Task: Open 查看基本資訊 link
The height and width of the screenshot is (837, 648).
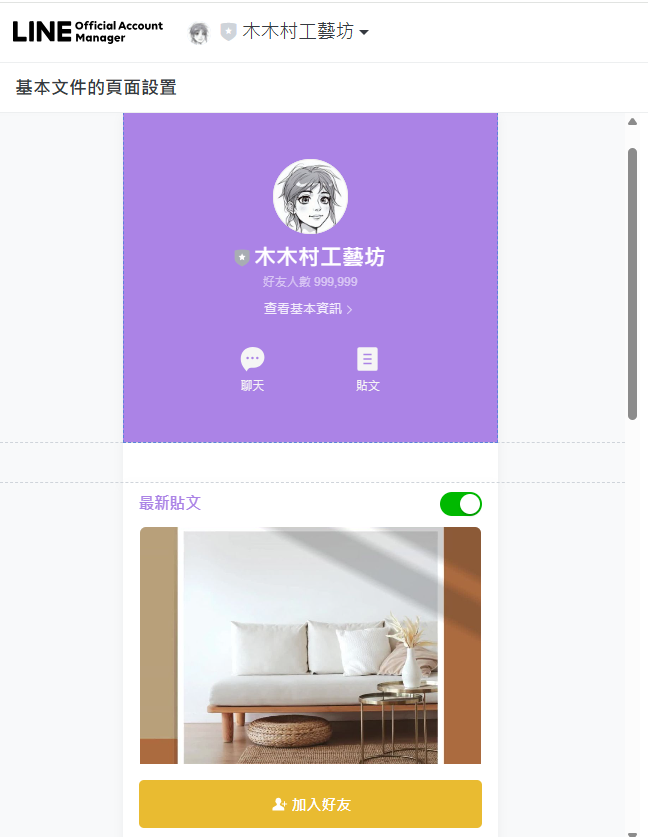Action: click(x=308, y=309)
